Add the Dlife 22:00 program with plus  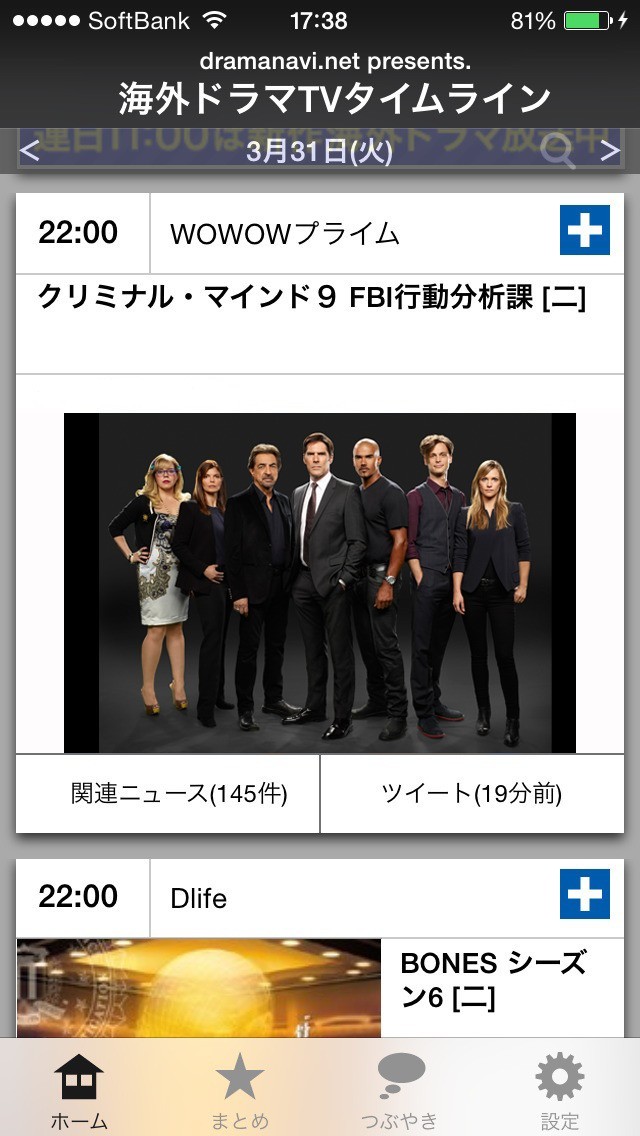pyautogui.click(x=584, y=895)
